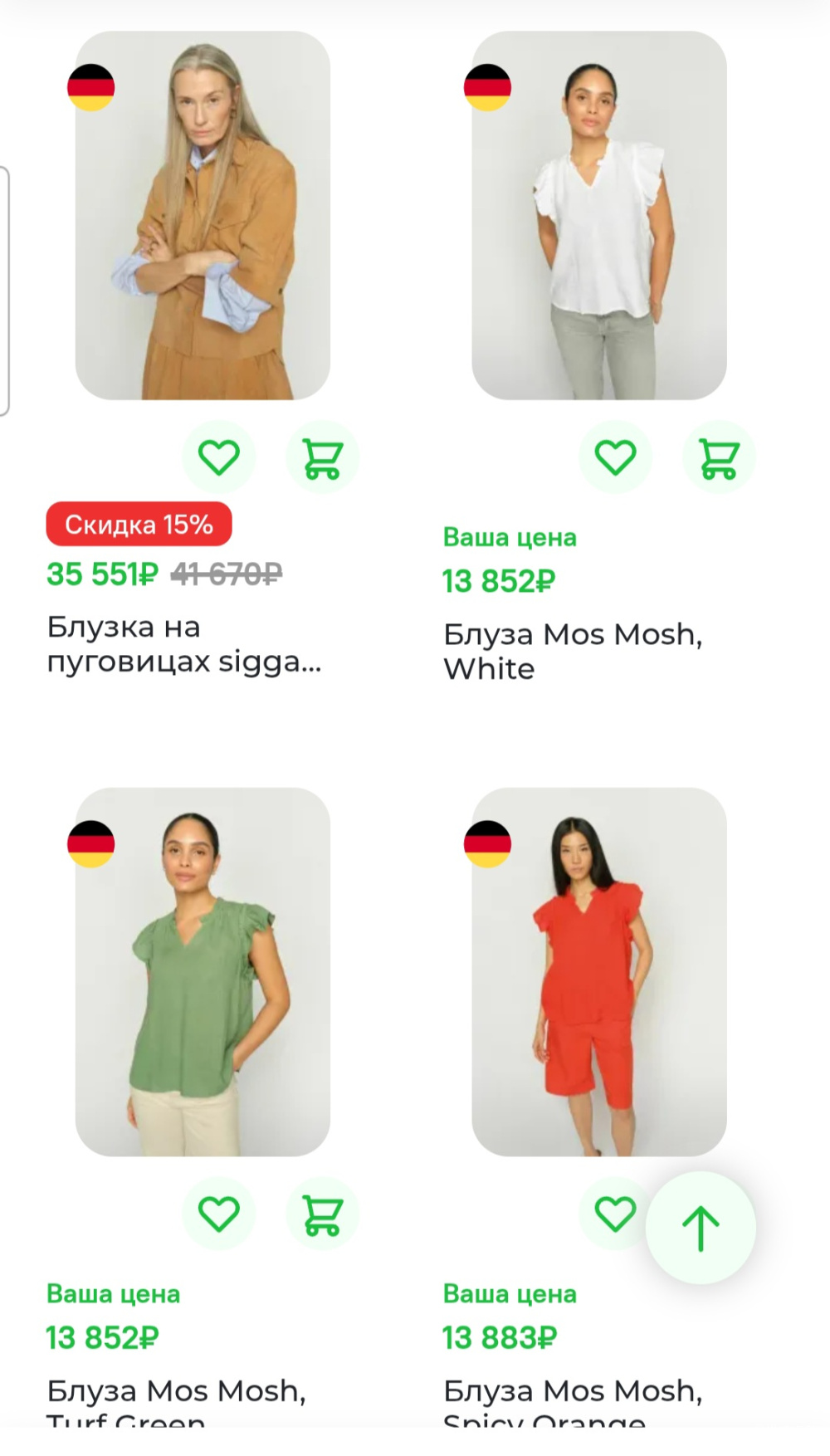Add the sigga button blouse to favorites
This screenshot has height=1456, width=830.
pyautogui.click(x=219, y=457)
